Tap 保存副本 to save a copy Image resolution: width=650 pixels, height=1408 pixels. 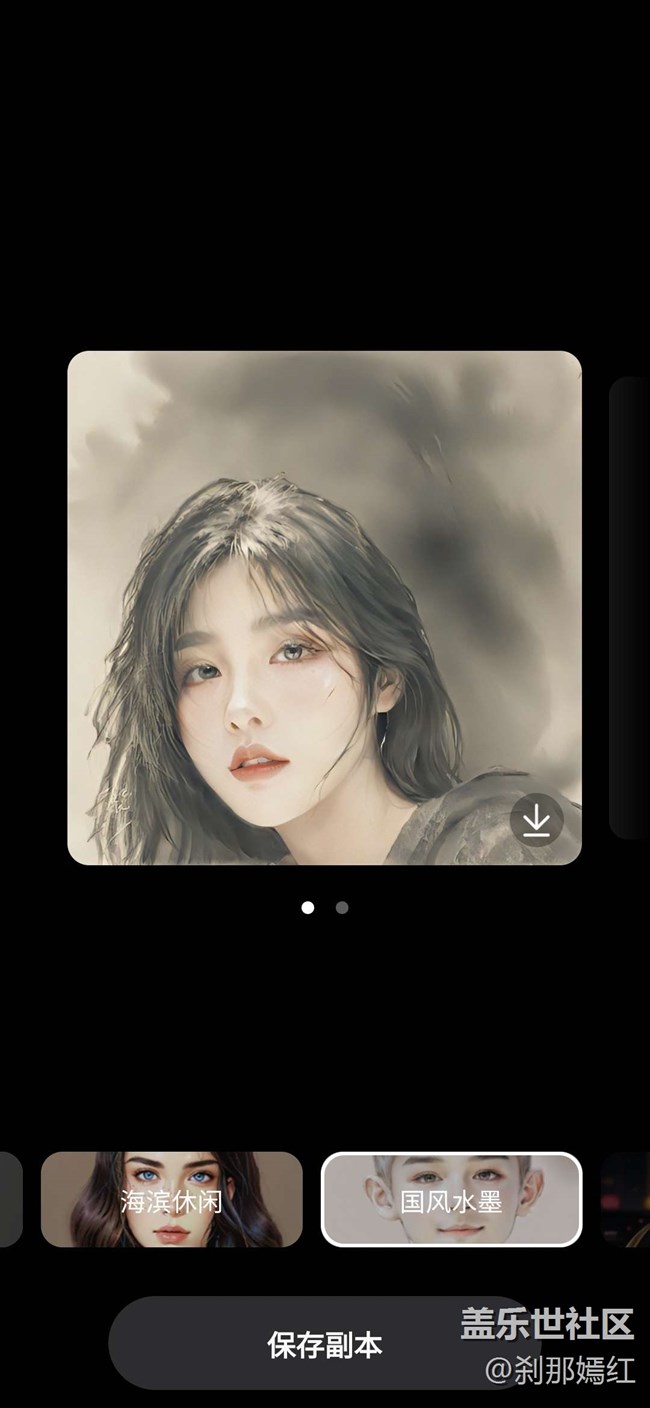pos(324,1344)
